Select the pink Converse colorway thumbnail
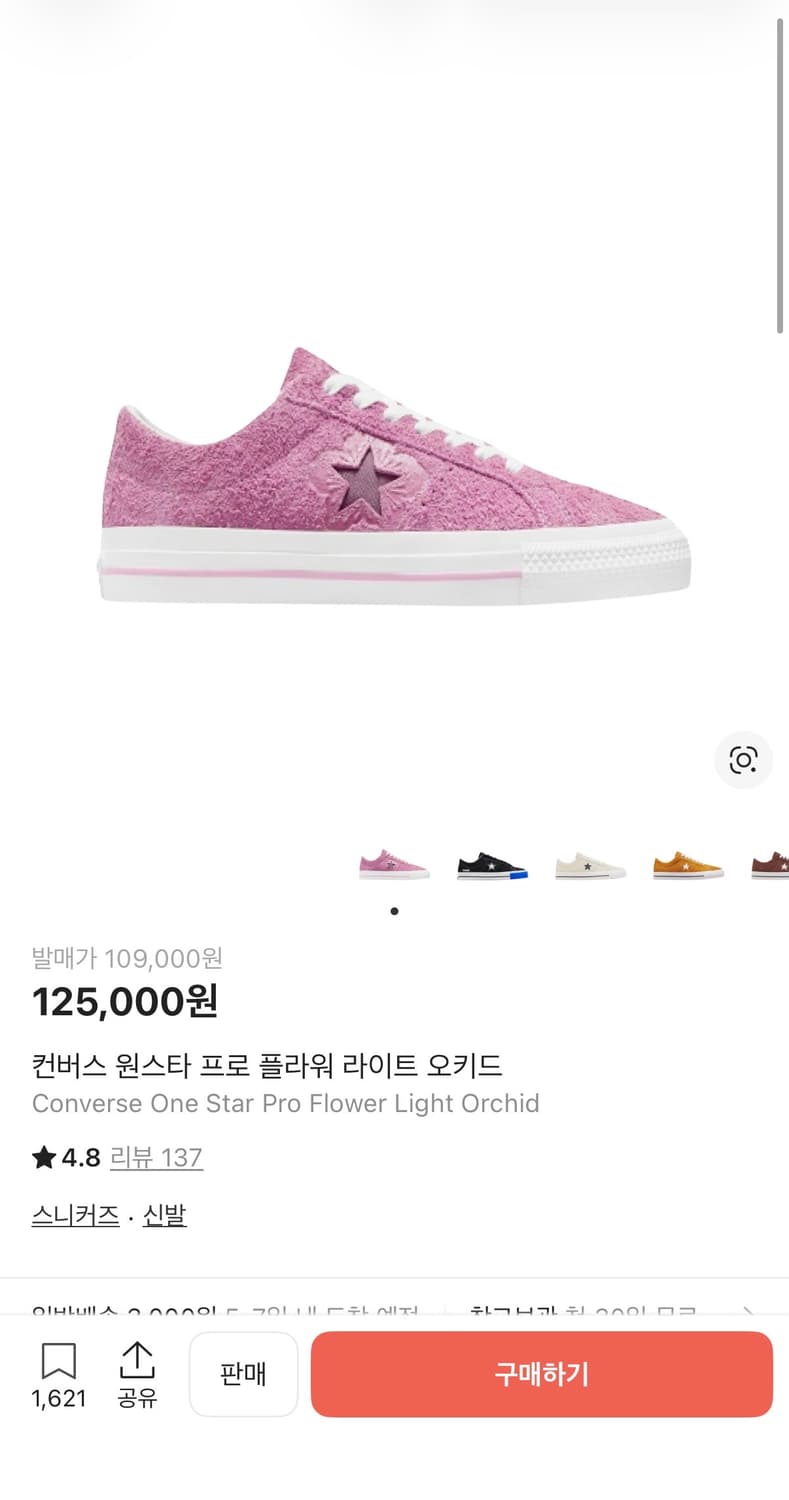The width and height of the screenshot is (789, 1500). (394, 864)
